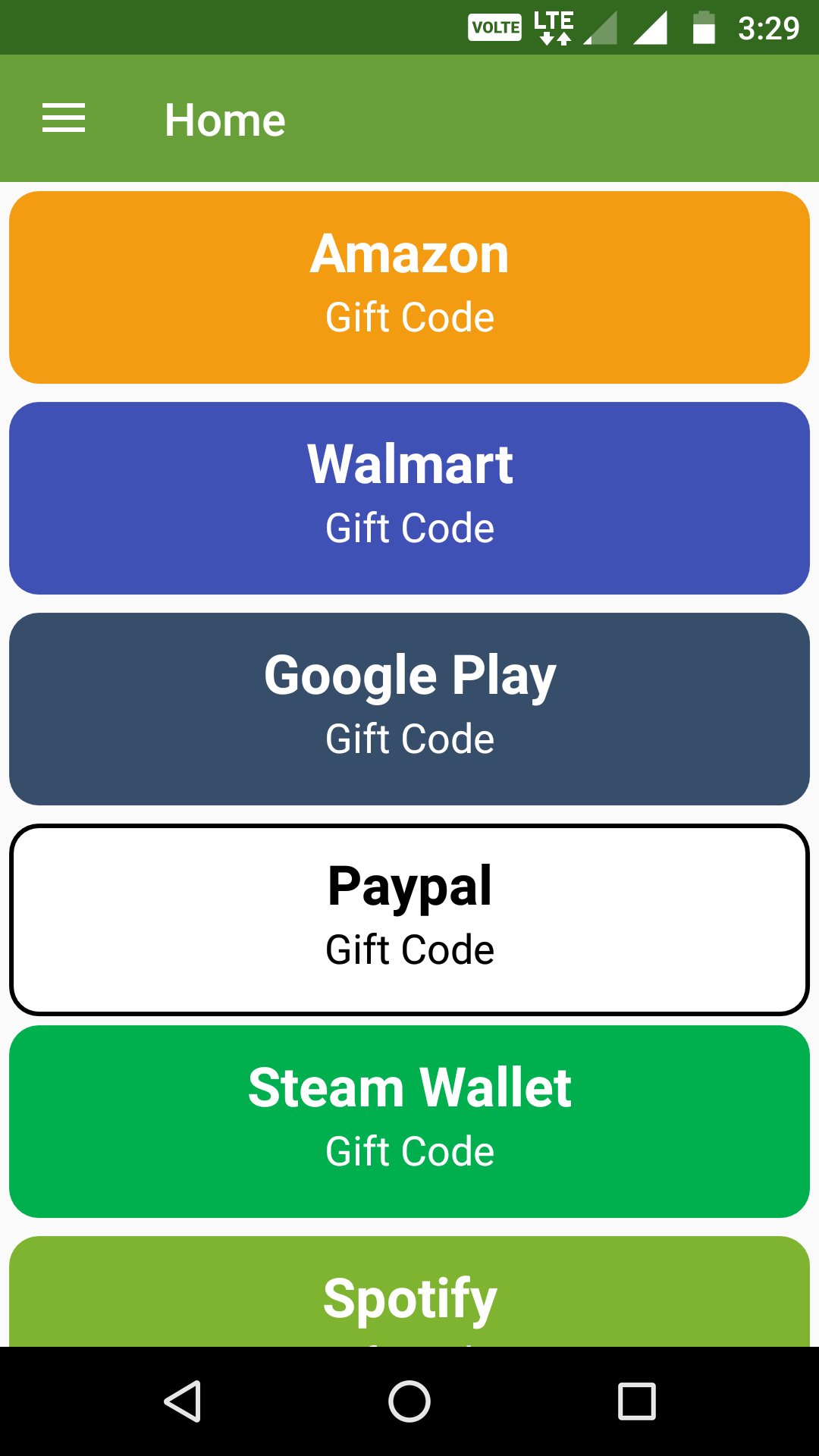Tap Gift Code text below Paypal
This screenshot has width=819, height=1456.
point(409,948)
